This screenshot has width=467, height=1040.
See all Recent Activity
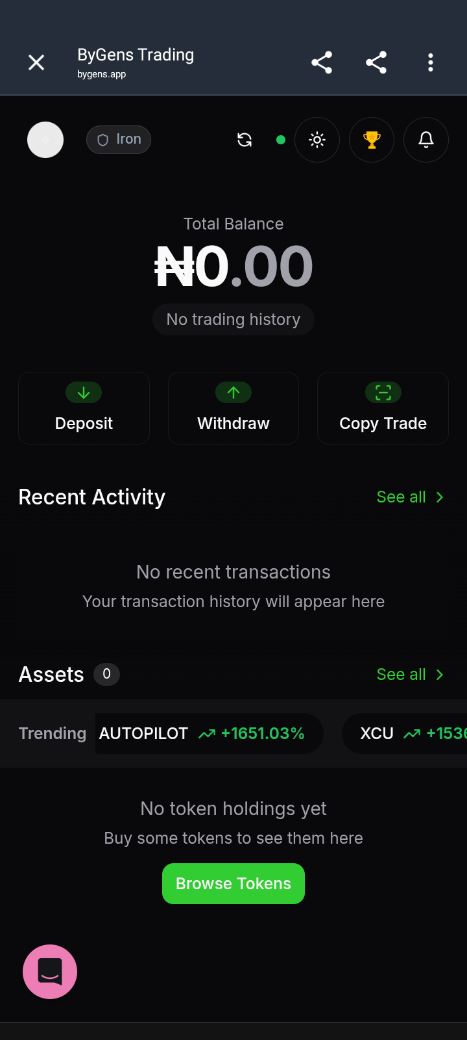click(x=410, y=497)
